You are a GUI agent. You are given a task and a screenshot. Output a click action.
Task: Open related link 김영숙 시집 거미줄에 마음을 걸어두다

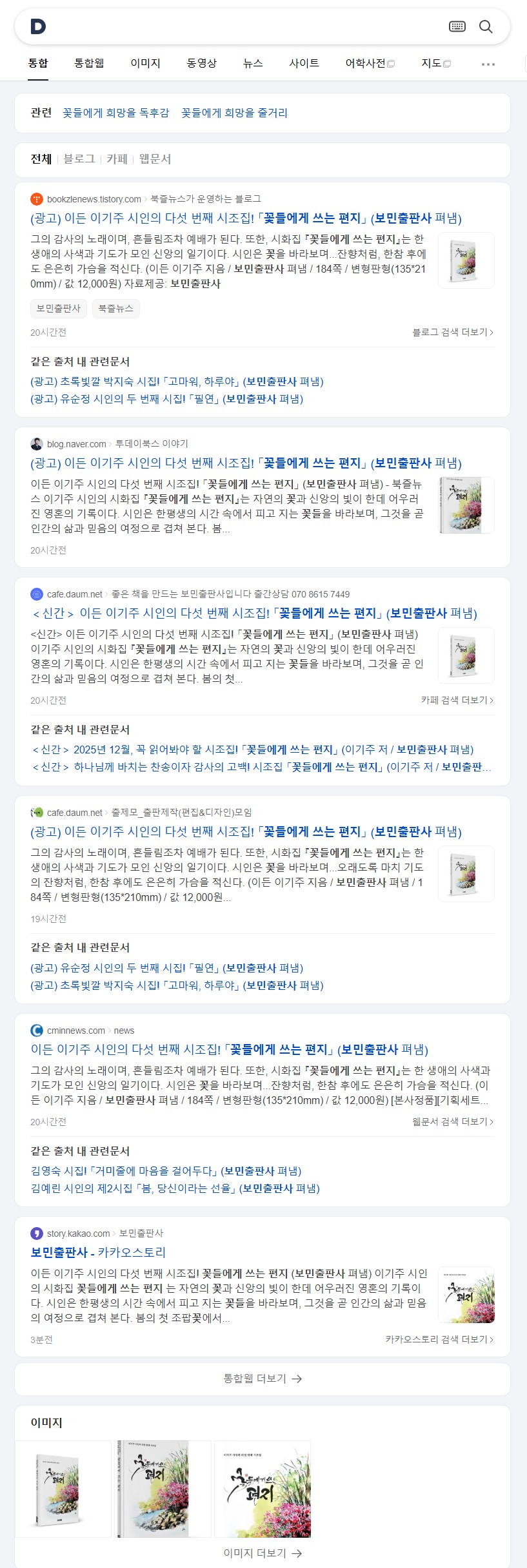coord(166,1171)
